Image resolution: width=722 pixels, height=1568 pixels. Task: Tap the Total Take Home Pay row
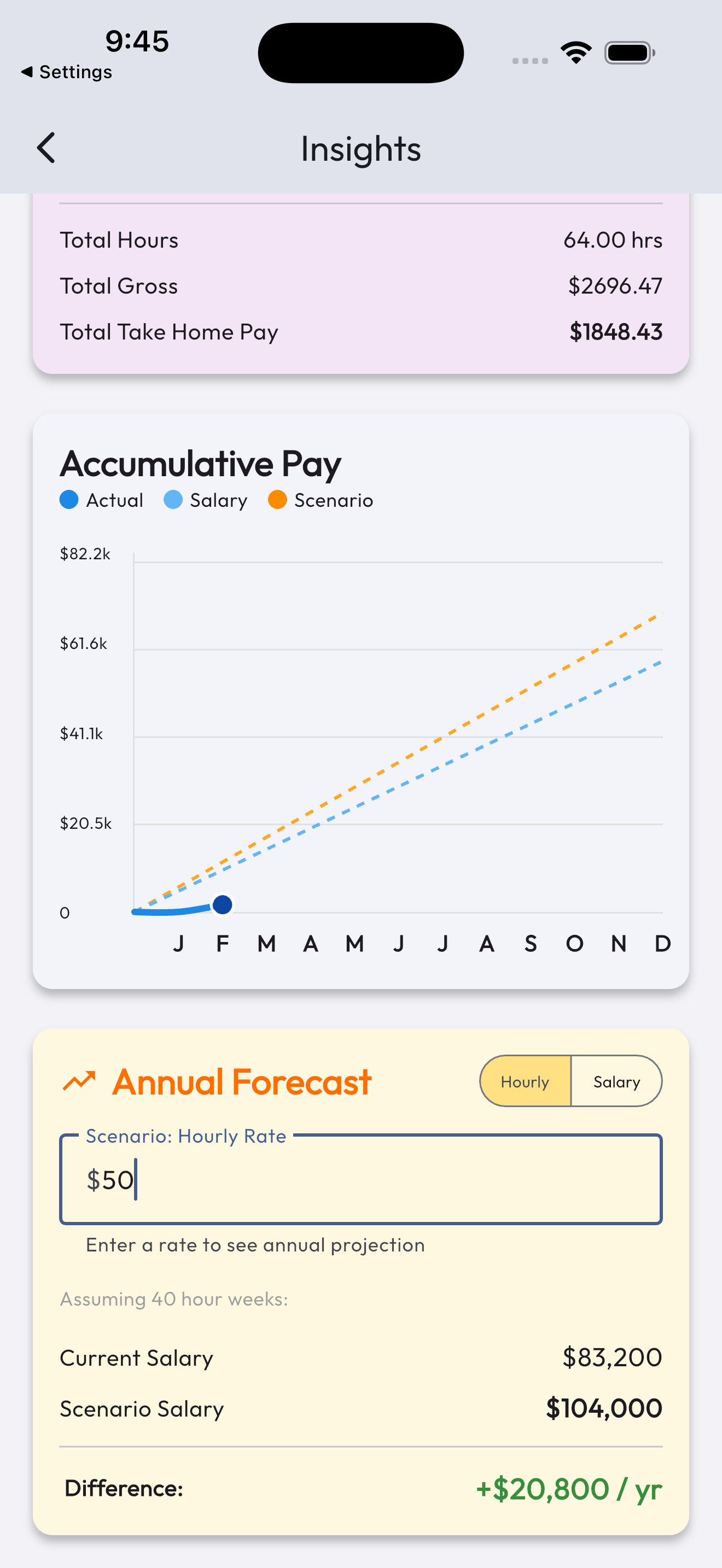tap(360, 332)
